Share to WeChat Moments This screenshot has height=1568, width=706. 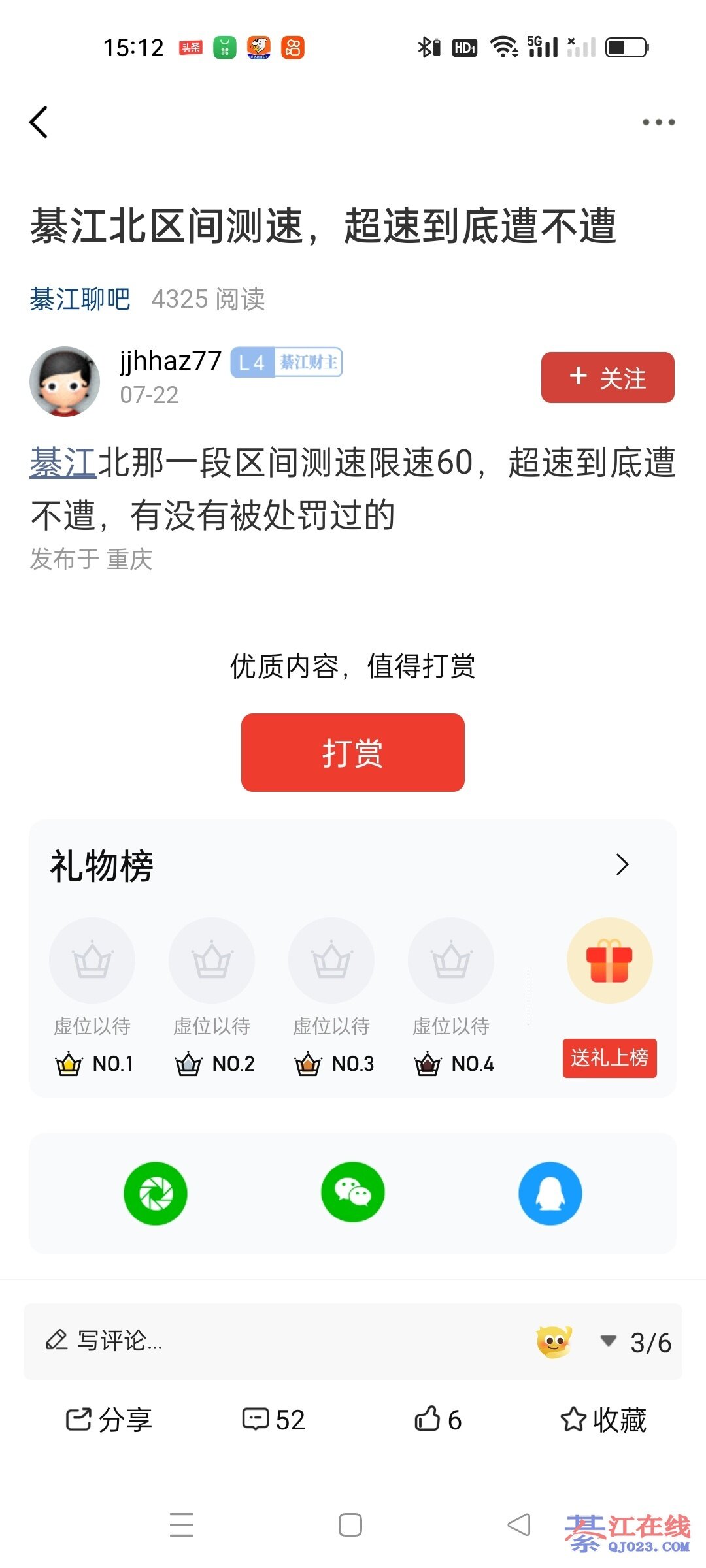point(156,1193)
